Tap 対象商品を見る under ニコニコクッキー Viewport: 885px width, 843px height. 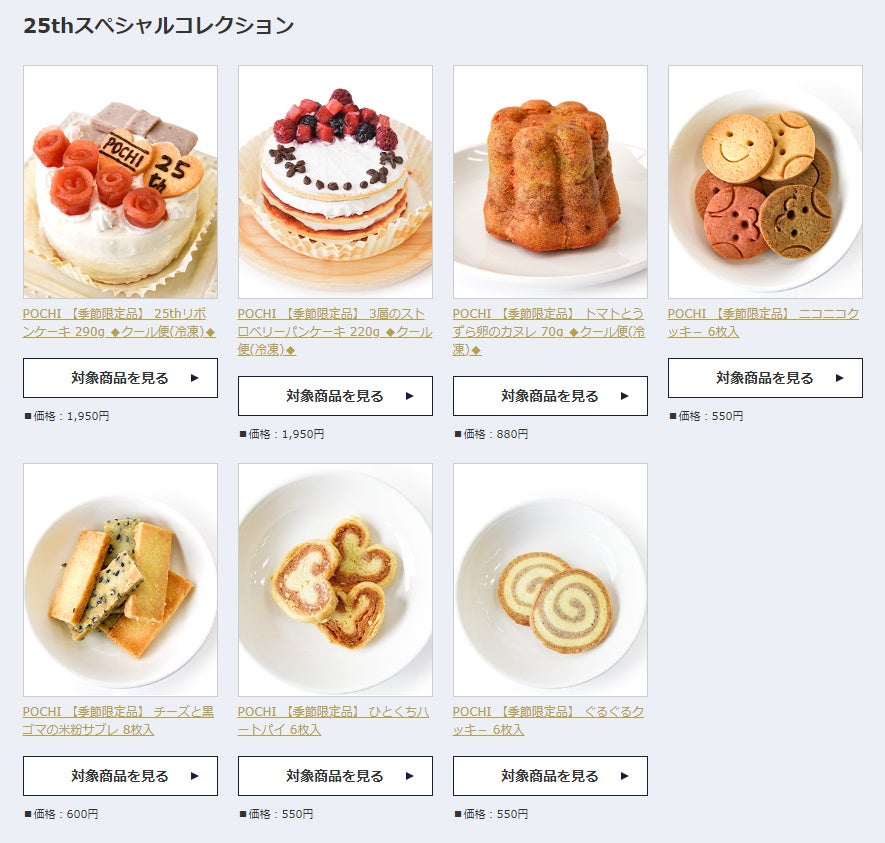pyautogui.click(x=765, y=378)
